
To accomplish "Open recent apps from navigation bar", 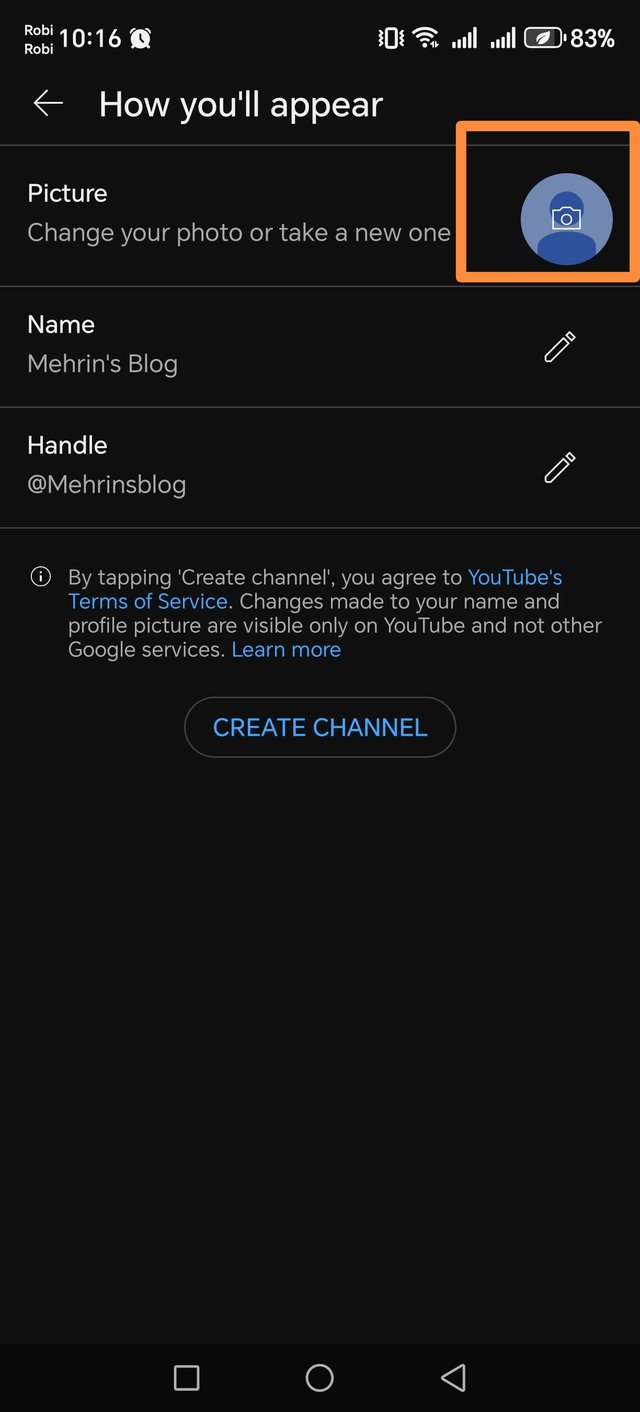I will pos(187,1377).
